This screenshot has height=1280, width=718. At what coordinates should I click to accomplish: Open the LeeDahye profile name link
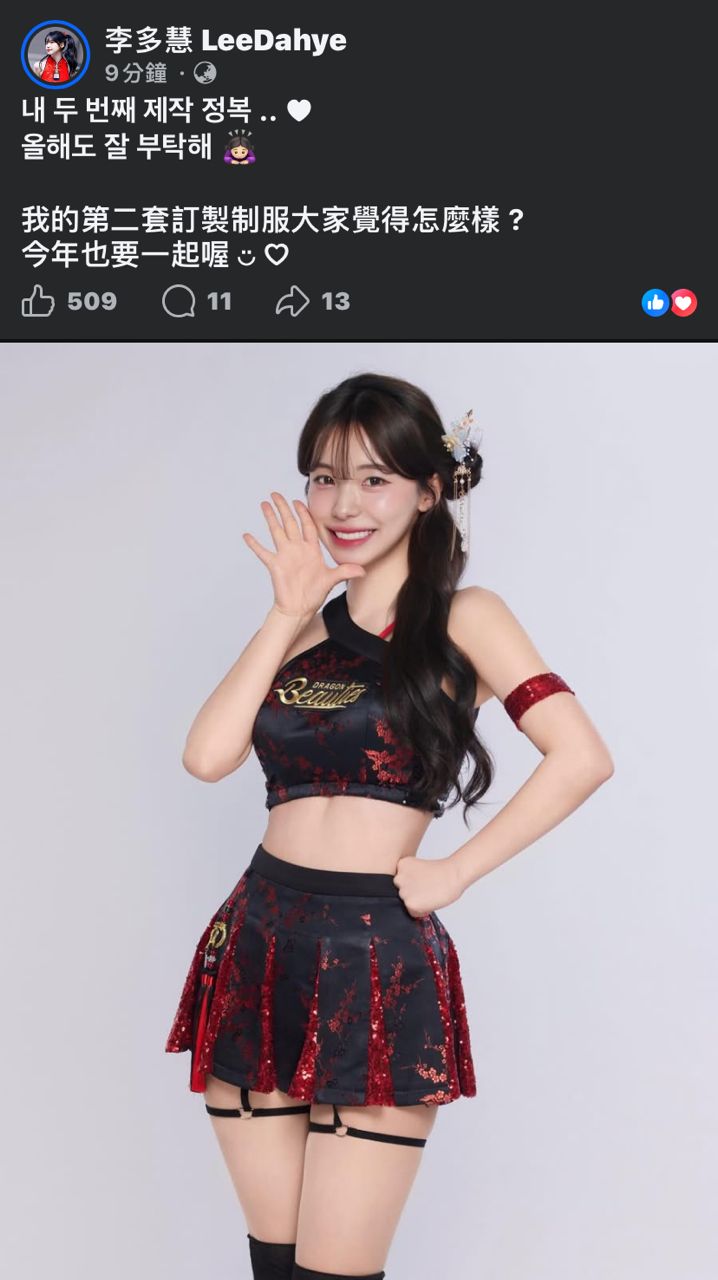tap(225, 40)
